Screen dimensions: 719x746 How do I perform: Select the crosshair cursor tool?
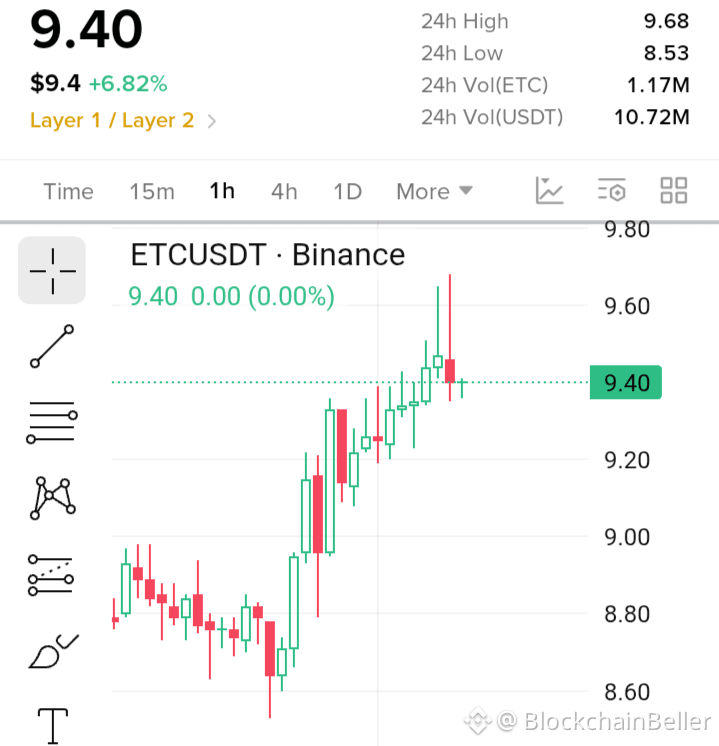point(52,270)
